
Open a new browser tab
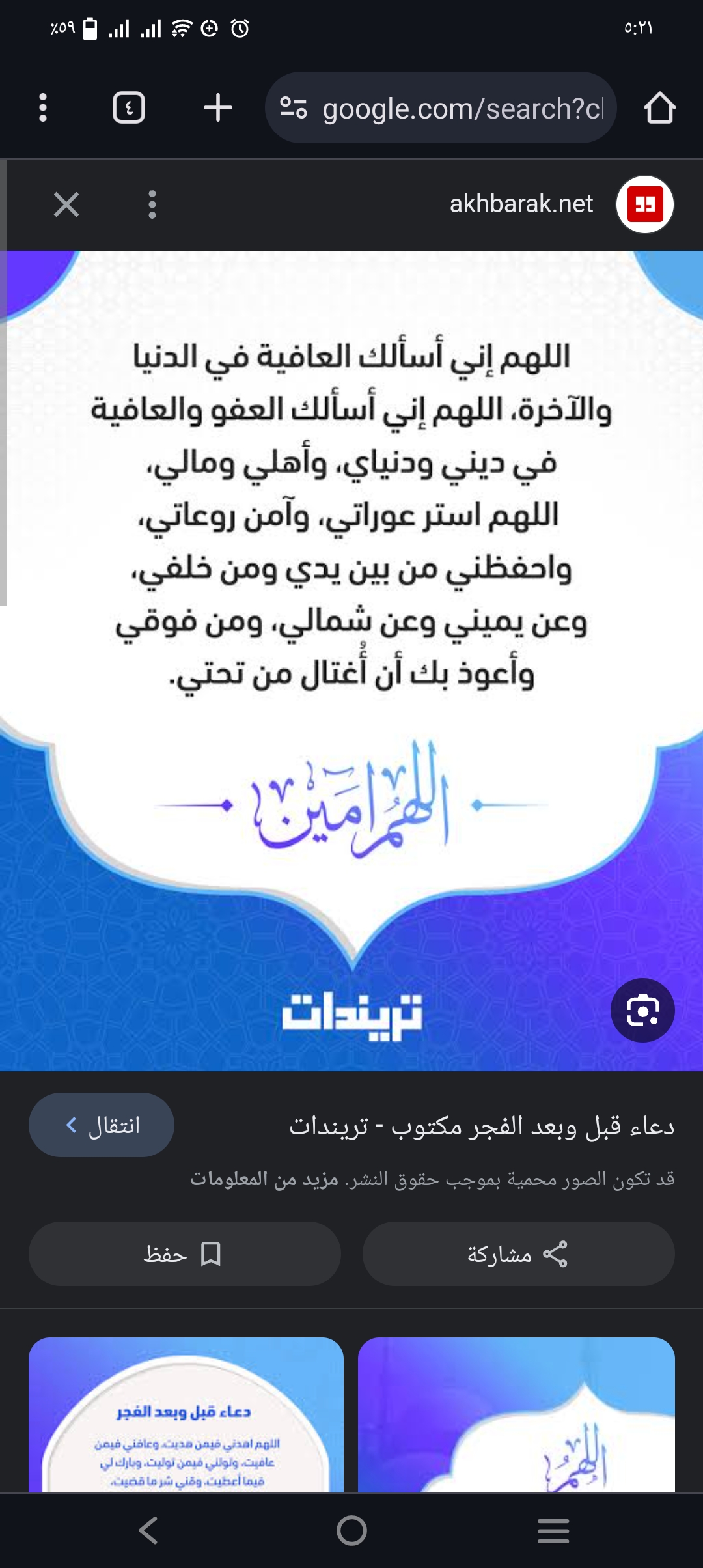coord(217,107)
